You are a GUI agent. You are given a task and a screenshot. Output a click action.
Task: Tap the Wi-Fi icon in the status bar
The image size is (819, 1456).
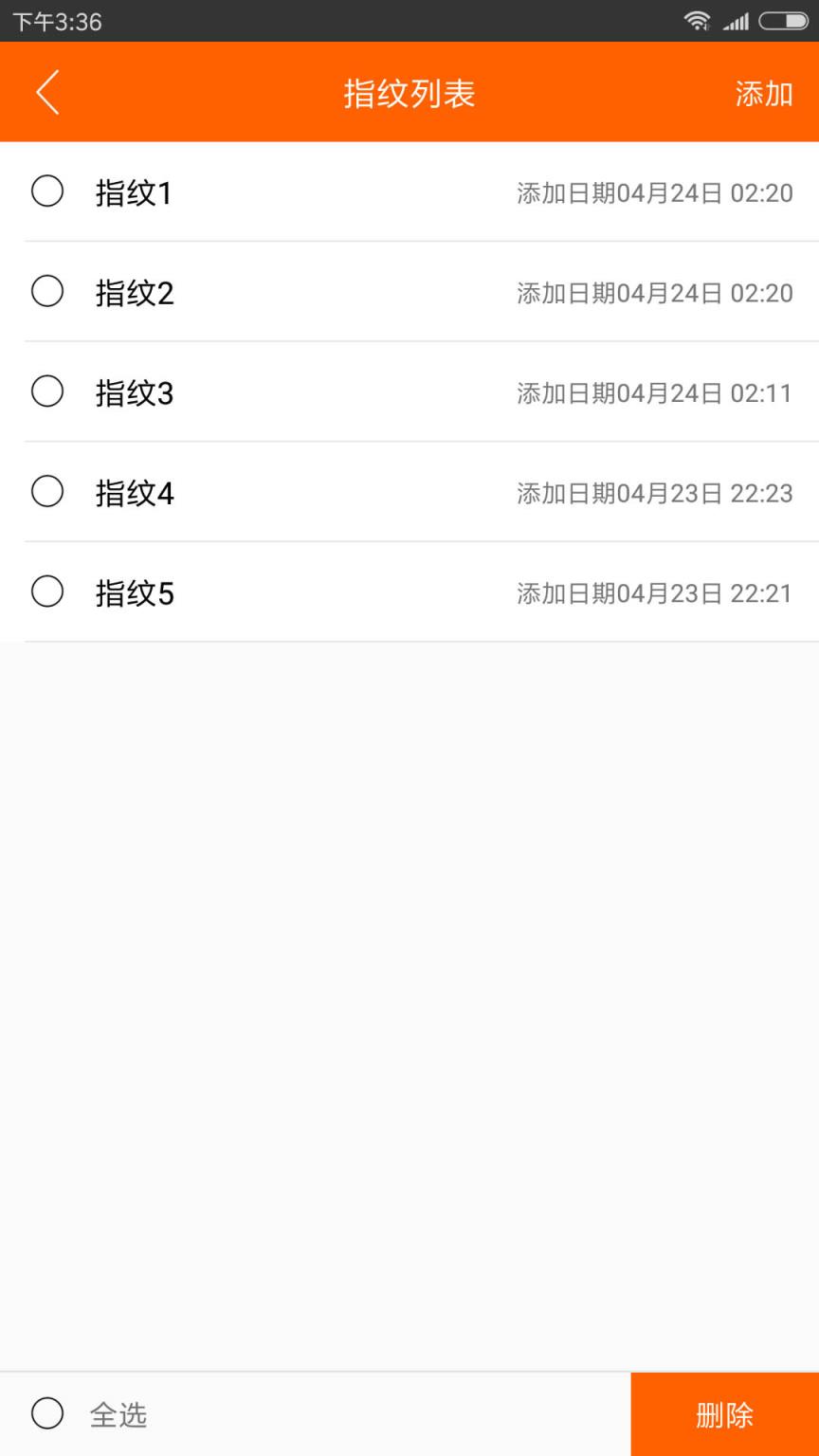pyautogui.click(x=699, y=21)
